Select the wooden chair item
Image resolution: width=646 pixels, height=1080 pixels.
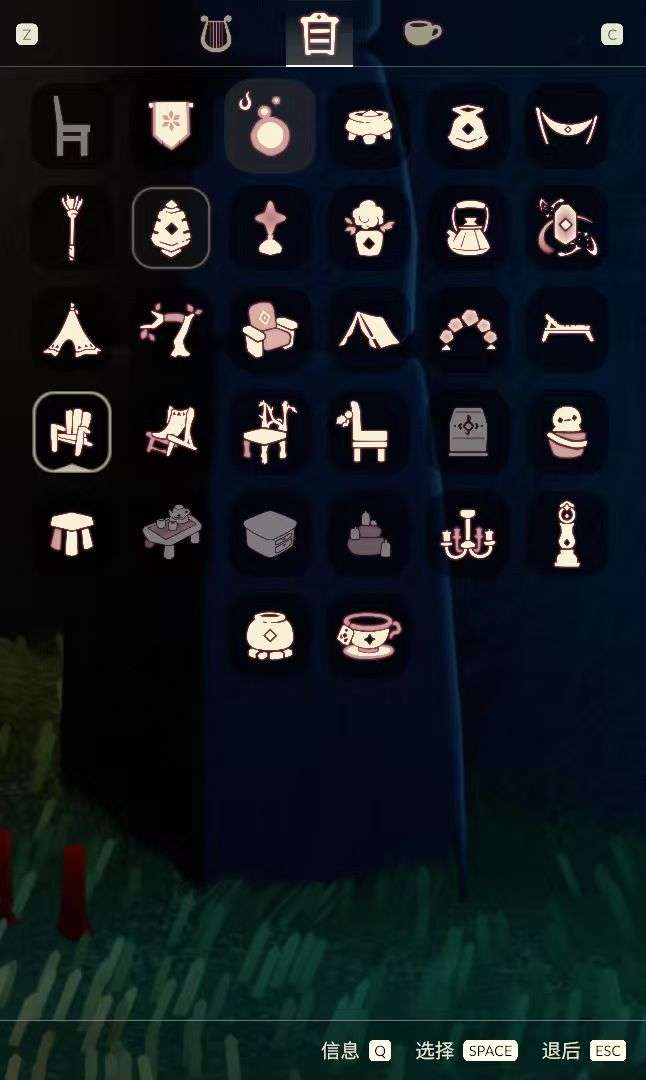pos(71,126)
